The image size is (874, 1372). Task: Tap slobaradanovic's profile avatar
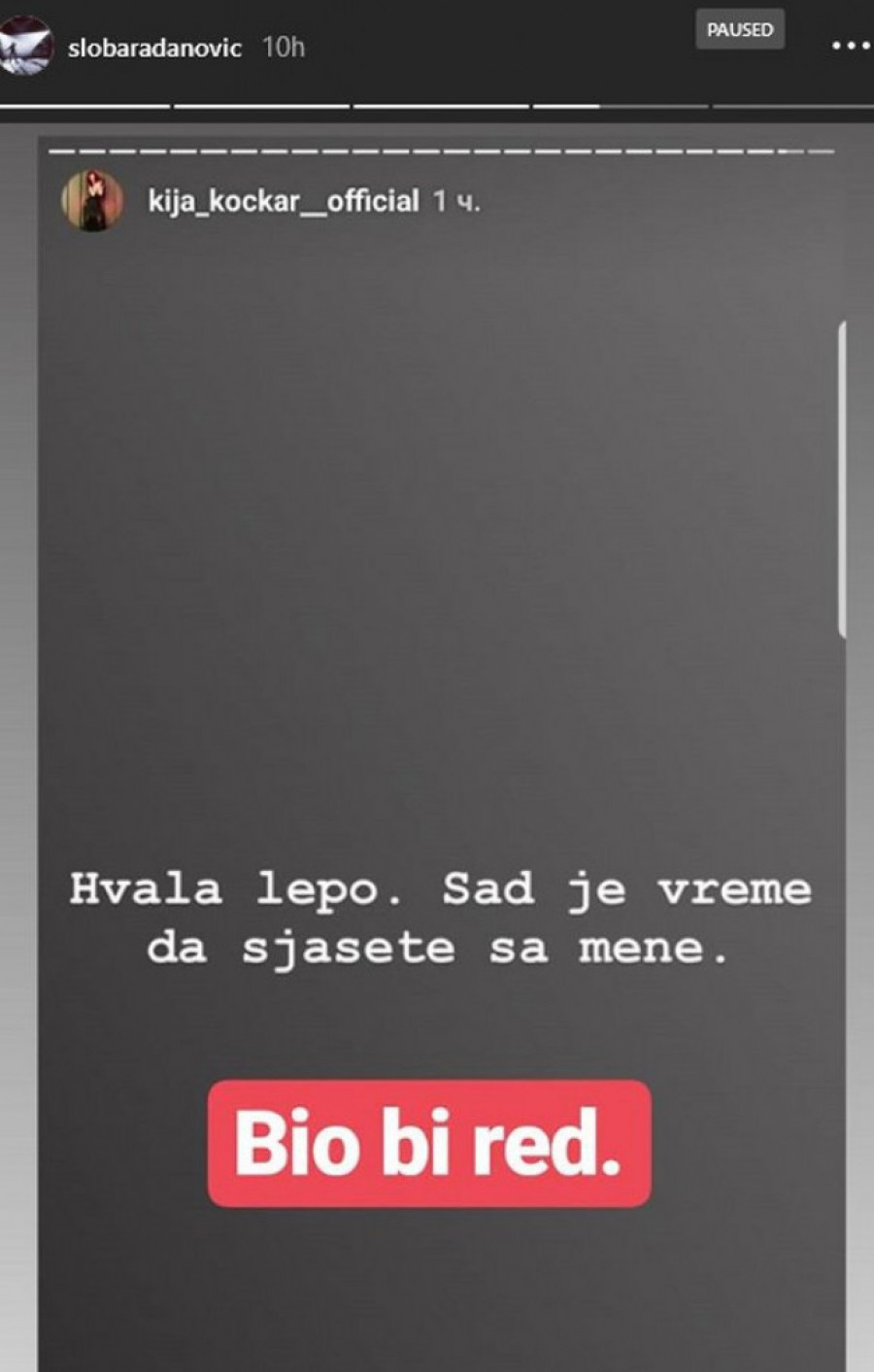pos(23,46)
